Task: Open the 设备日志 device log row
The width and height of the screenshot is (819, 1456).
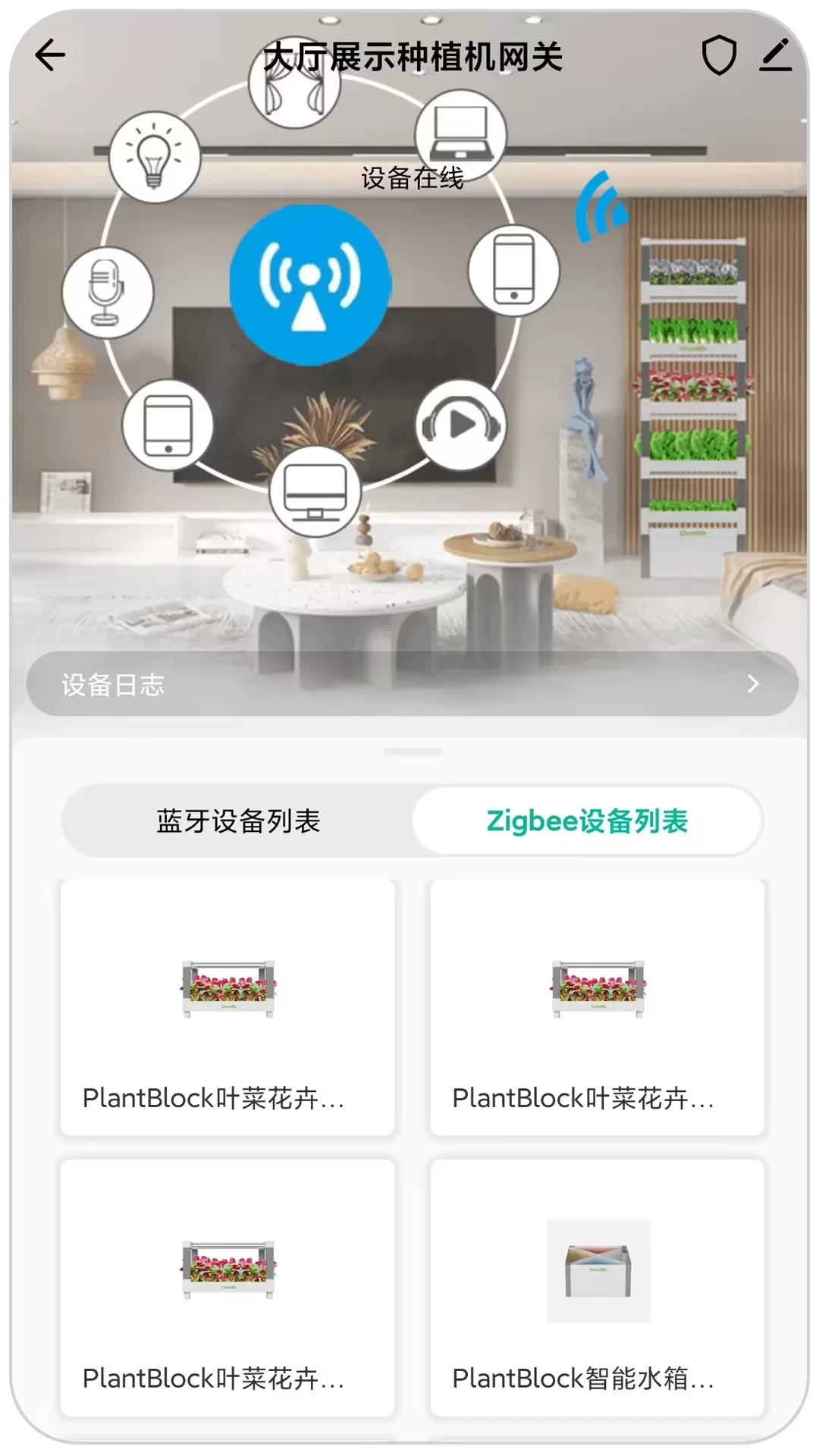Action: click(412, 684)
